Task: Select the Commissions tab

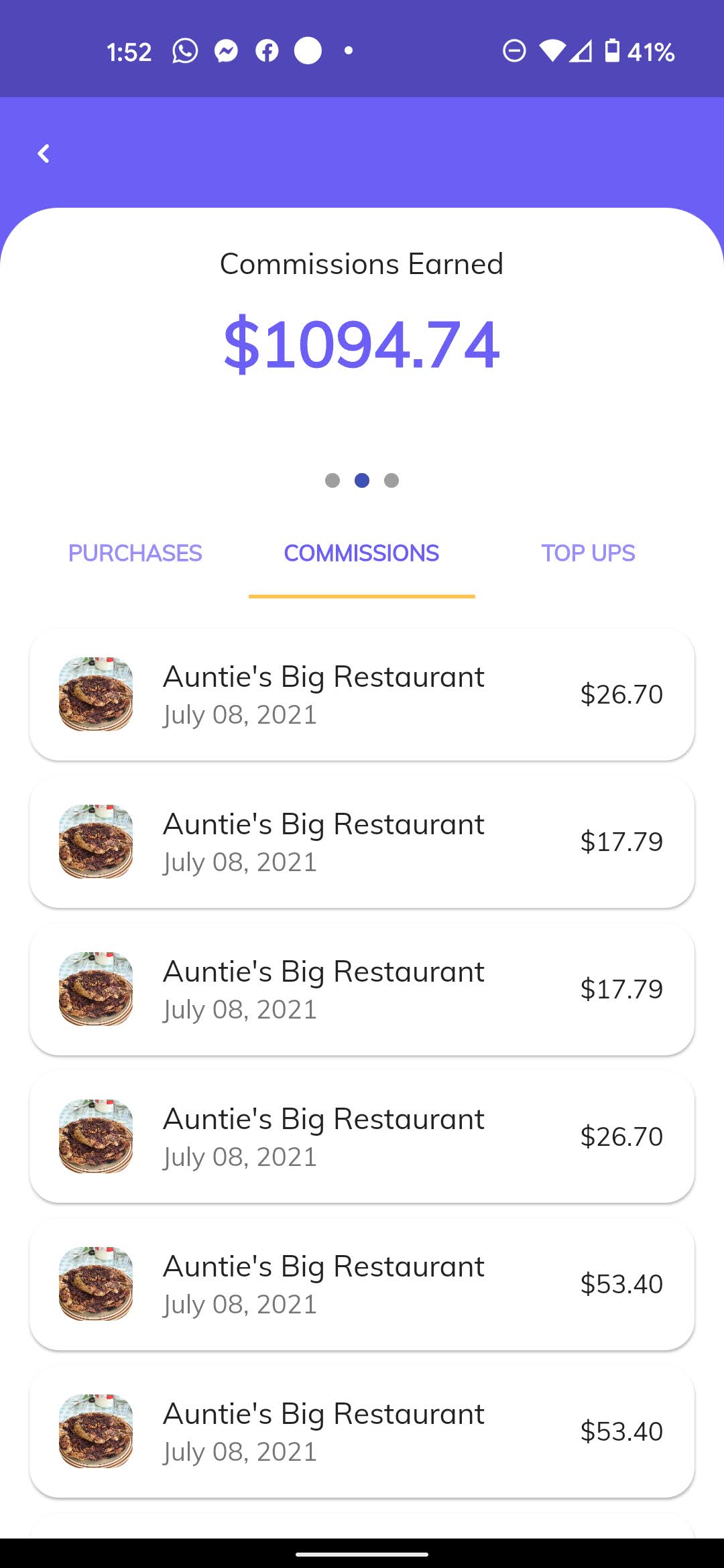Action: [361, 553]
